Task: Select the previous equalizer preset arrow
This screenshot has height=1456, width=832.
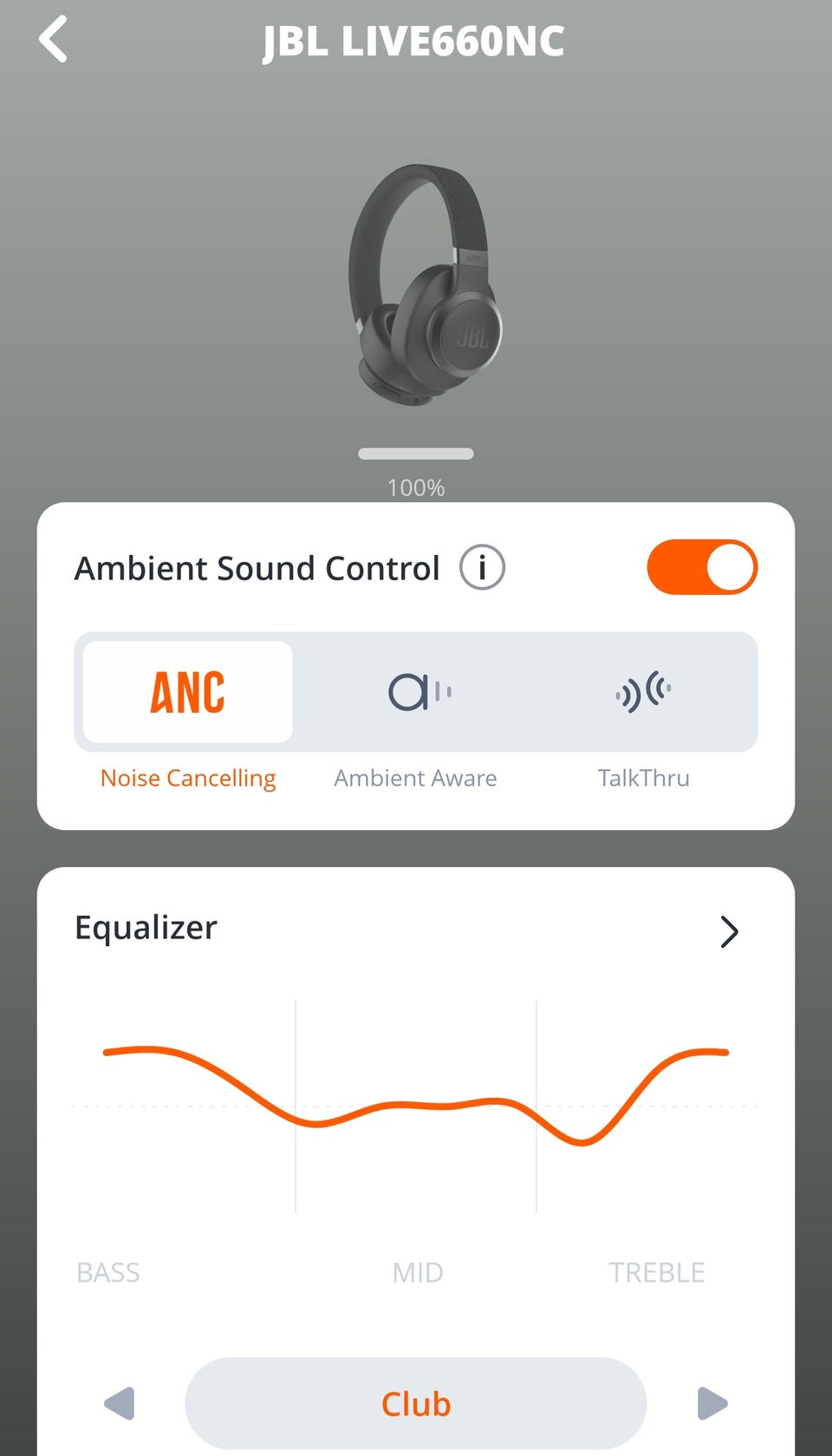Action: pyautogui.click(x=120, y=1403)
